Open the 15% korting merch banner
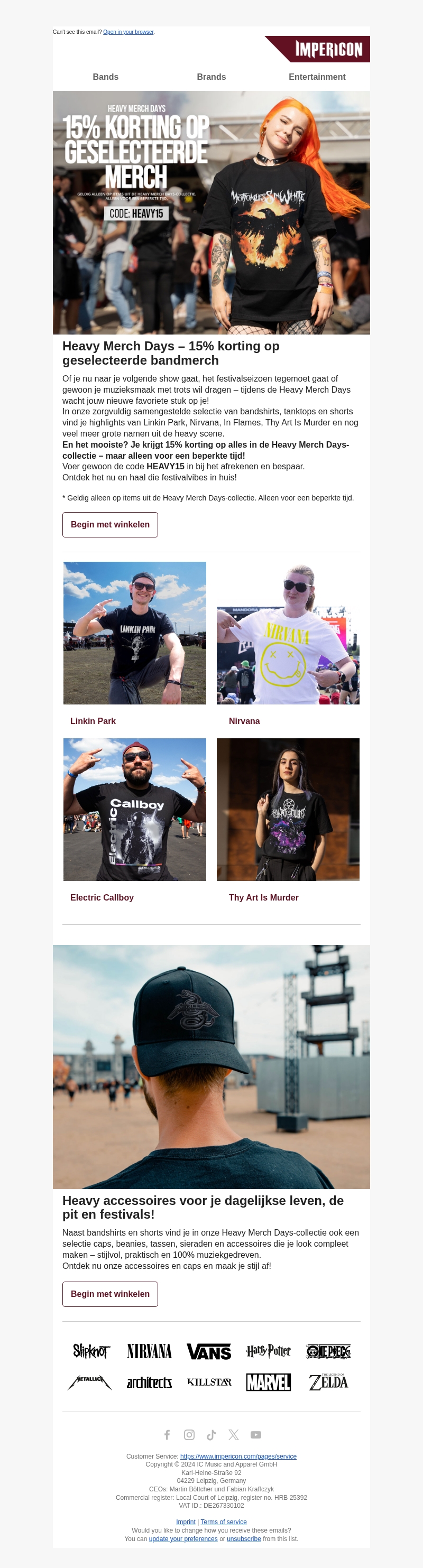This screenshot has width=423, height=1568. 211,212
